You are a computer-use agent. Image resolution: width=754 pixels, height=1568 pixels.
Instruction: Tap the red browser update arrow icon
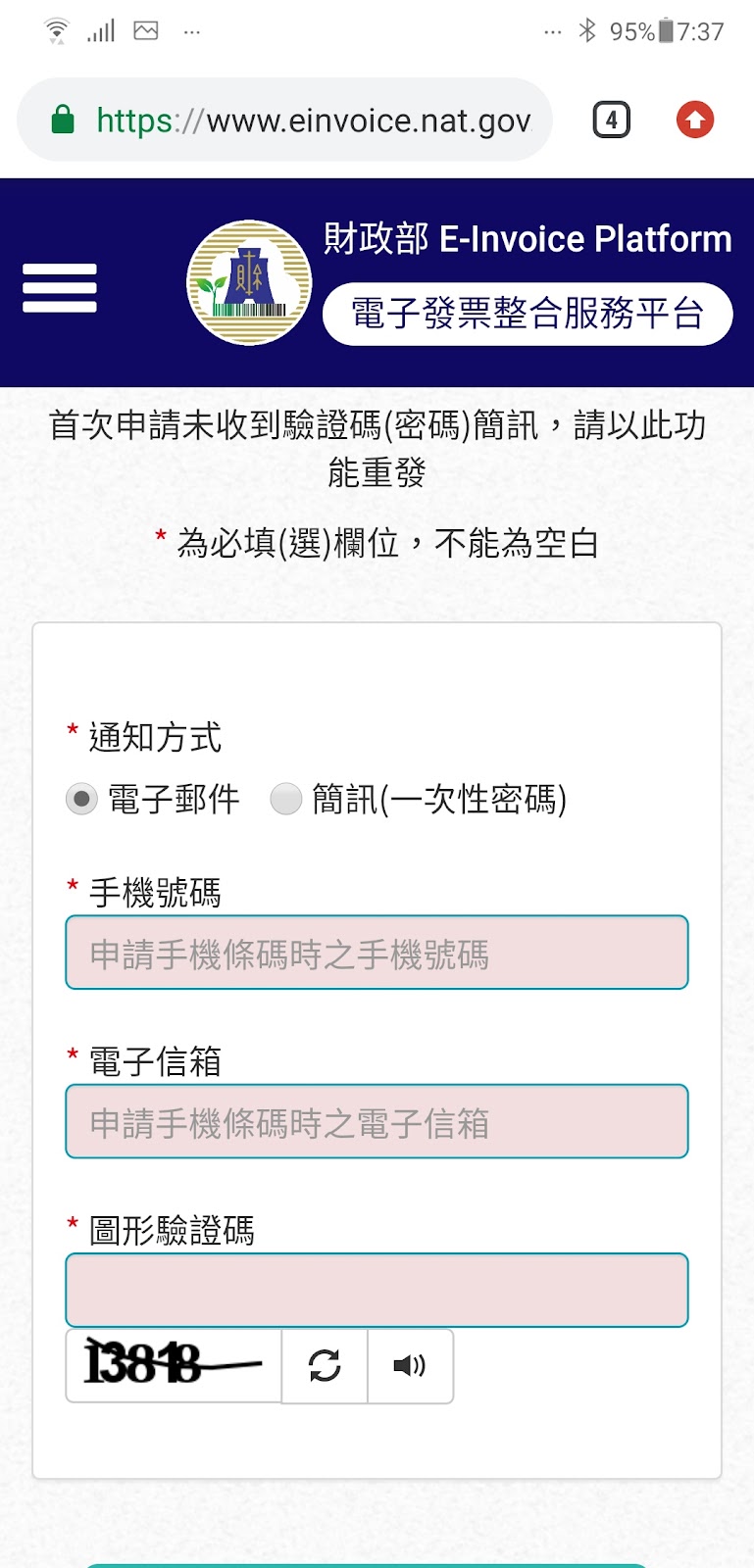click(695, 120)
